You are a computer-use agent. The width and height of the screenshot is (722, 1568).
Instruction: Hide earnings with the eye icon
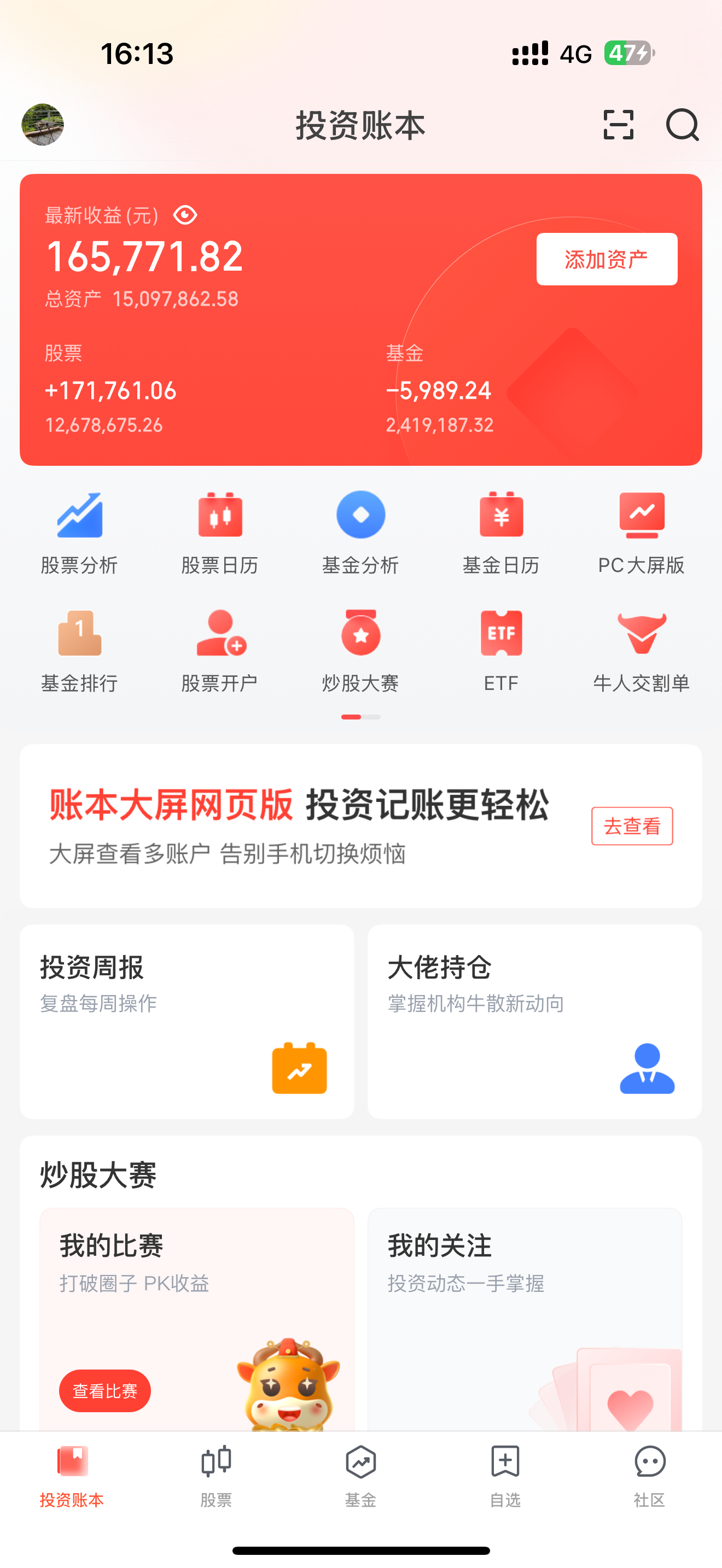pos(185,215)
